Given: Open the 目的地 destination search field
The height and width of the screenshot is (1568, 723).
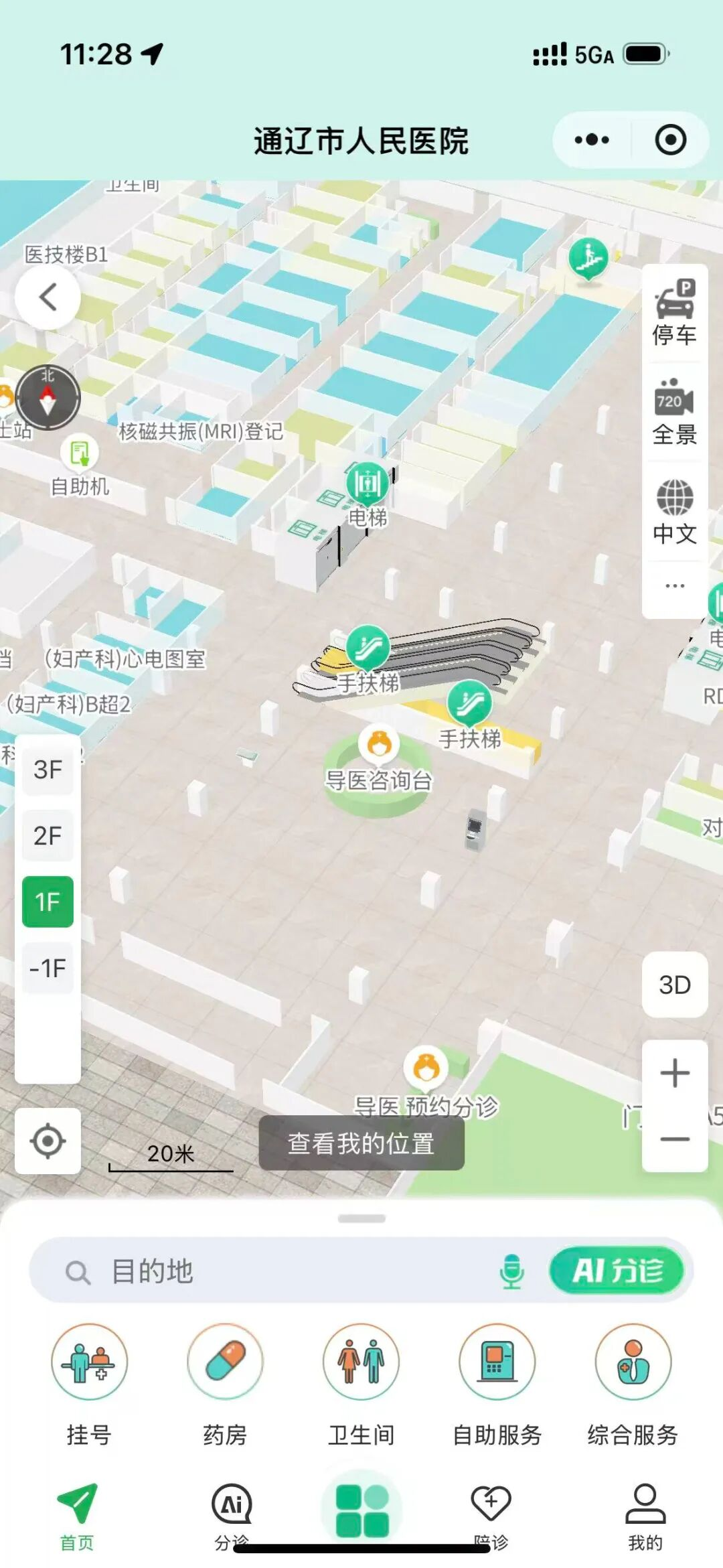Looking at the screenshot, I should pos(268,1271).
